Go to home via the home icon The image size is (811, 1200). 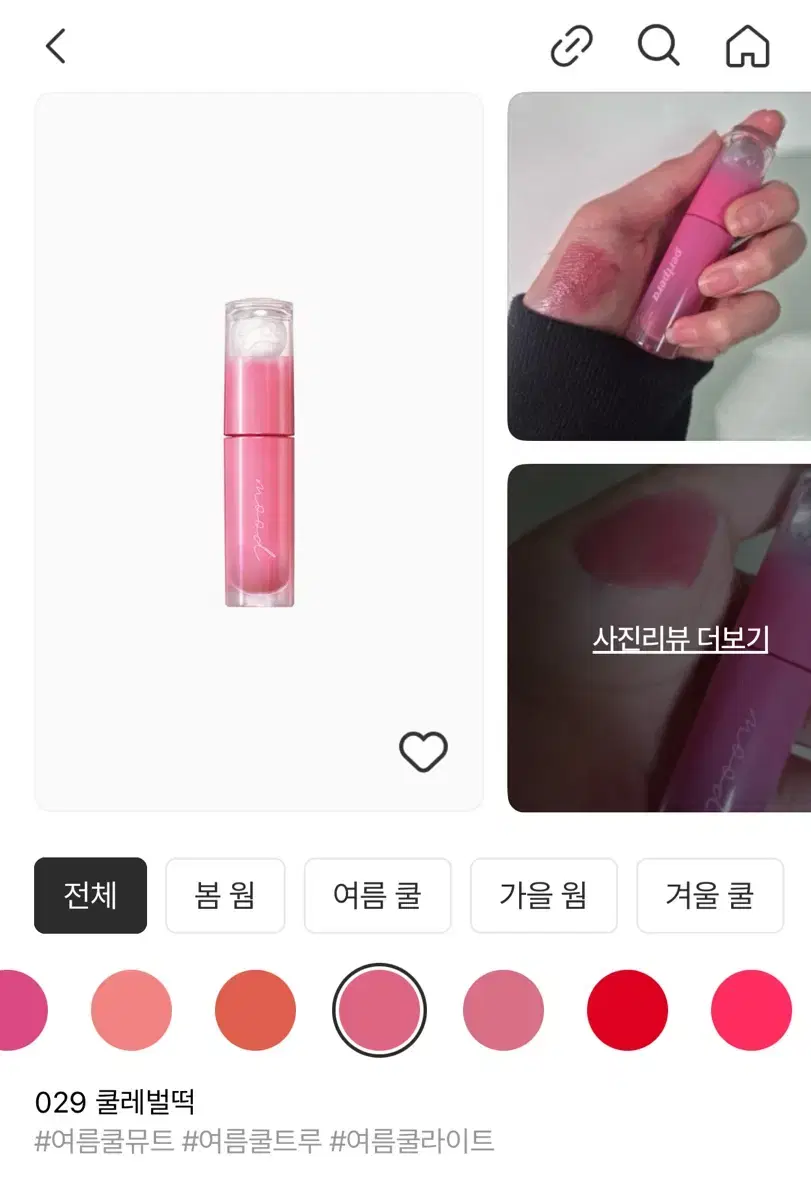click(x=745, y=45)
